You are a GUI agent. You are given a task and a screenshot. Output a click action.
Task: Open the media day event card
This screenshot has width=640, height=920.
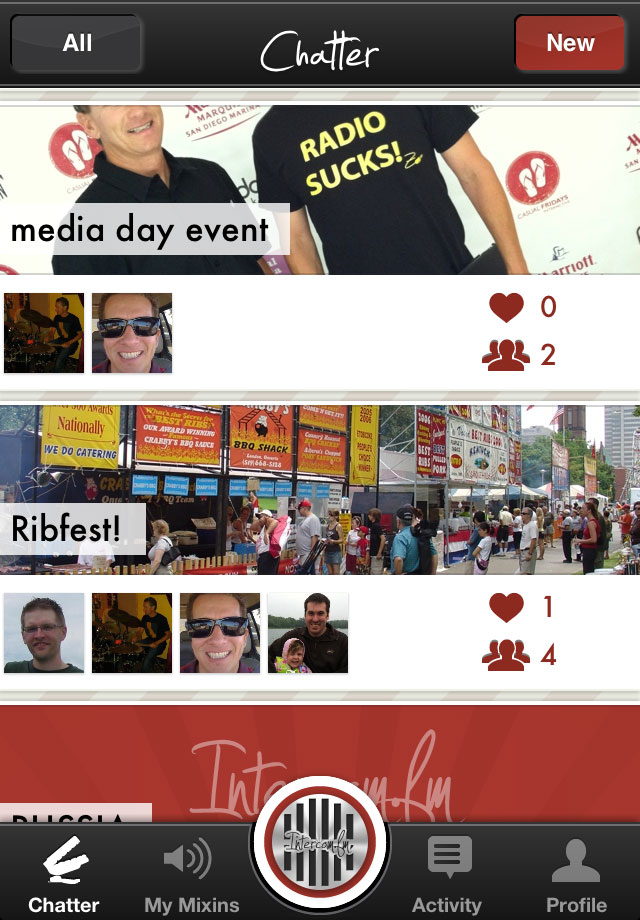point(320,189)
